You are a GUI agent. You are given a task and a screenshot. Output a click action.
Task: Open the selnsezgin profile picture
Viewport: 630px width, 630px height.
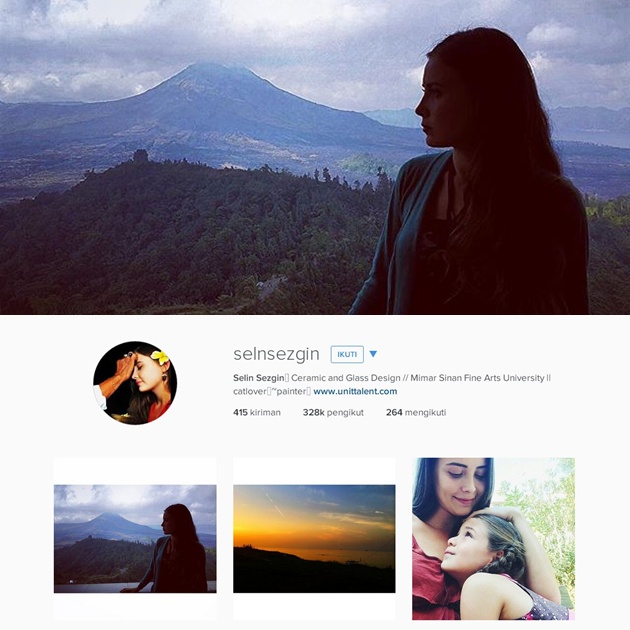(135, 383)
